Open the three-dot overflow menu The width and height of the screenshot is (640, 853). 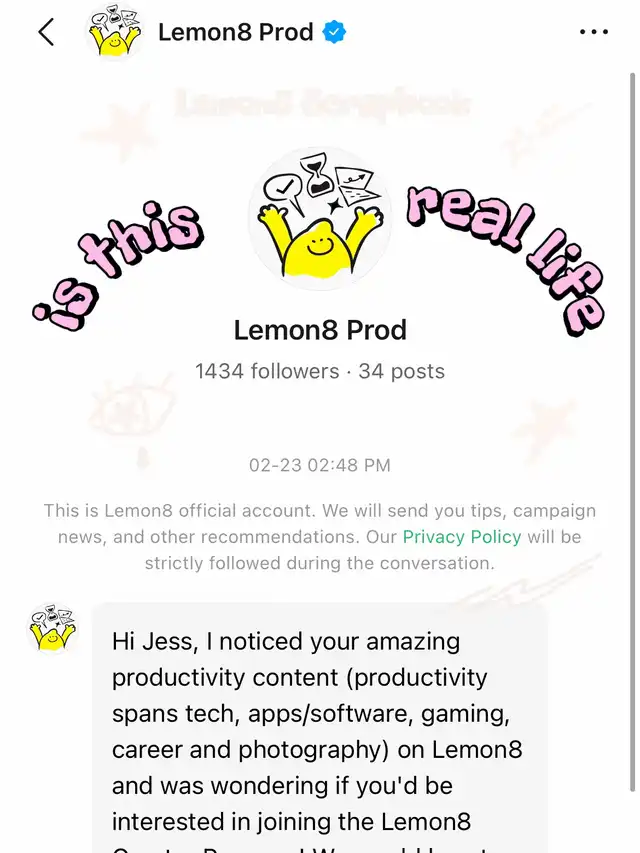pyautogui.click(x=593, y=32)
